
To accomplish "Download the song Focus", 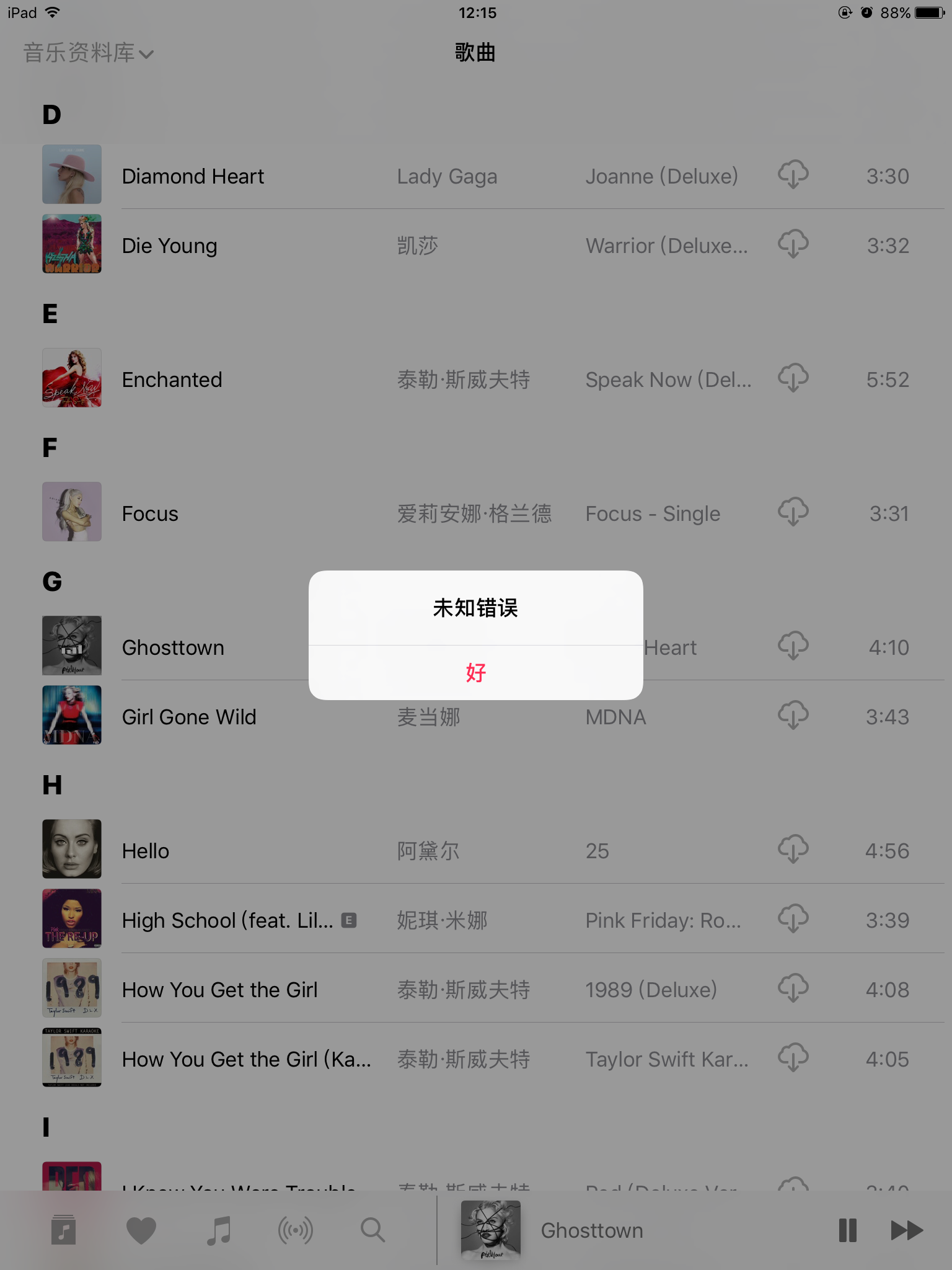I will click(793, 512).
